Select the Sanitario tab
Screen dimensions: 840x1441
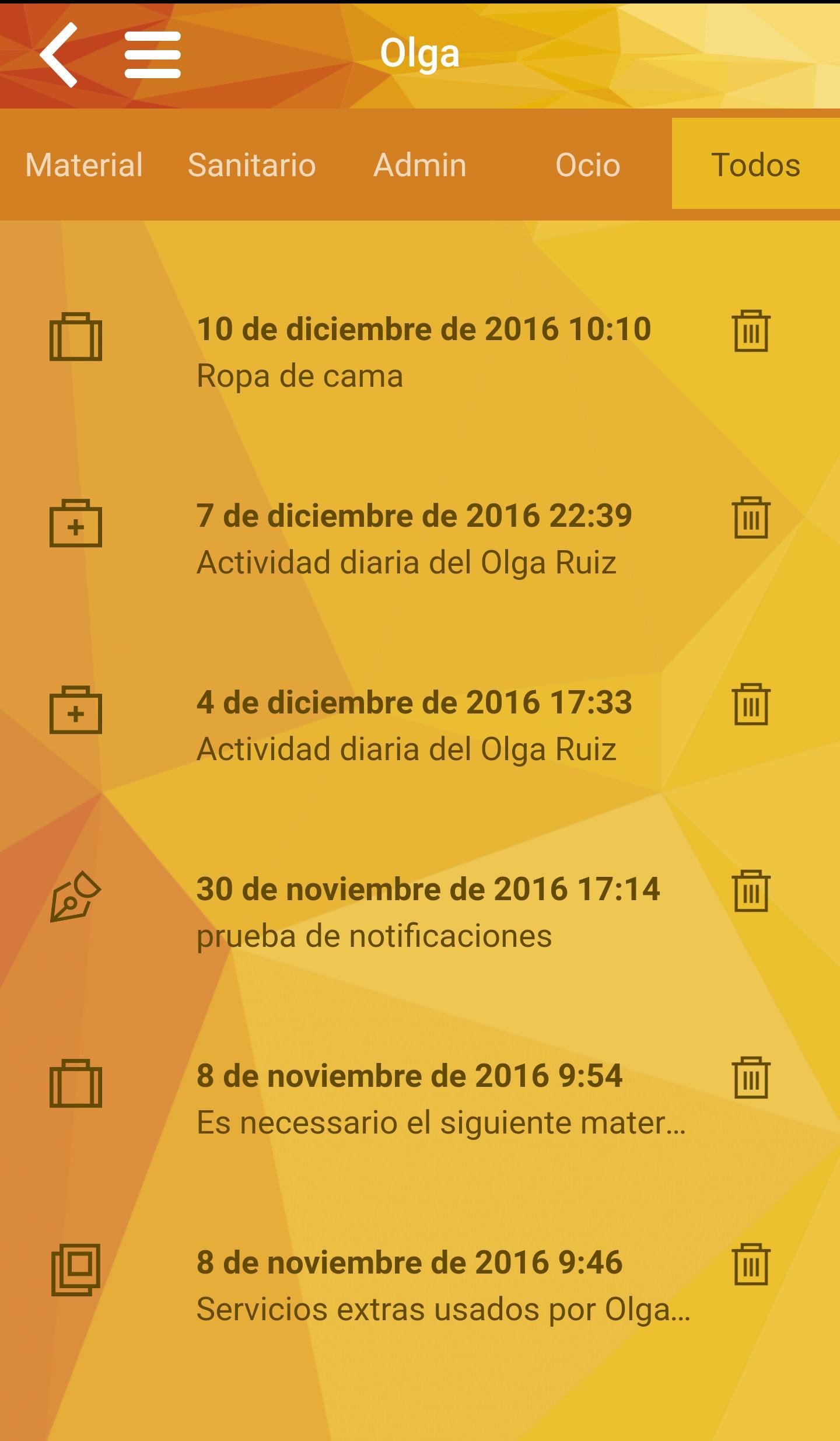pyautogui.click(x=251, y=165)
